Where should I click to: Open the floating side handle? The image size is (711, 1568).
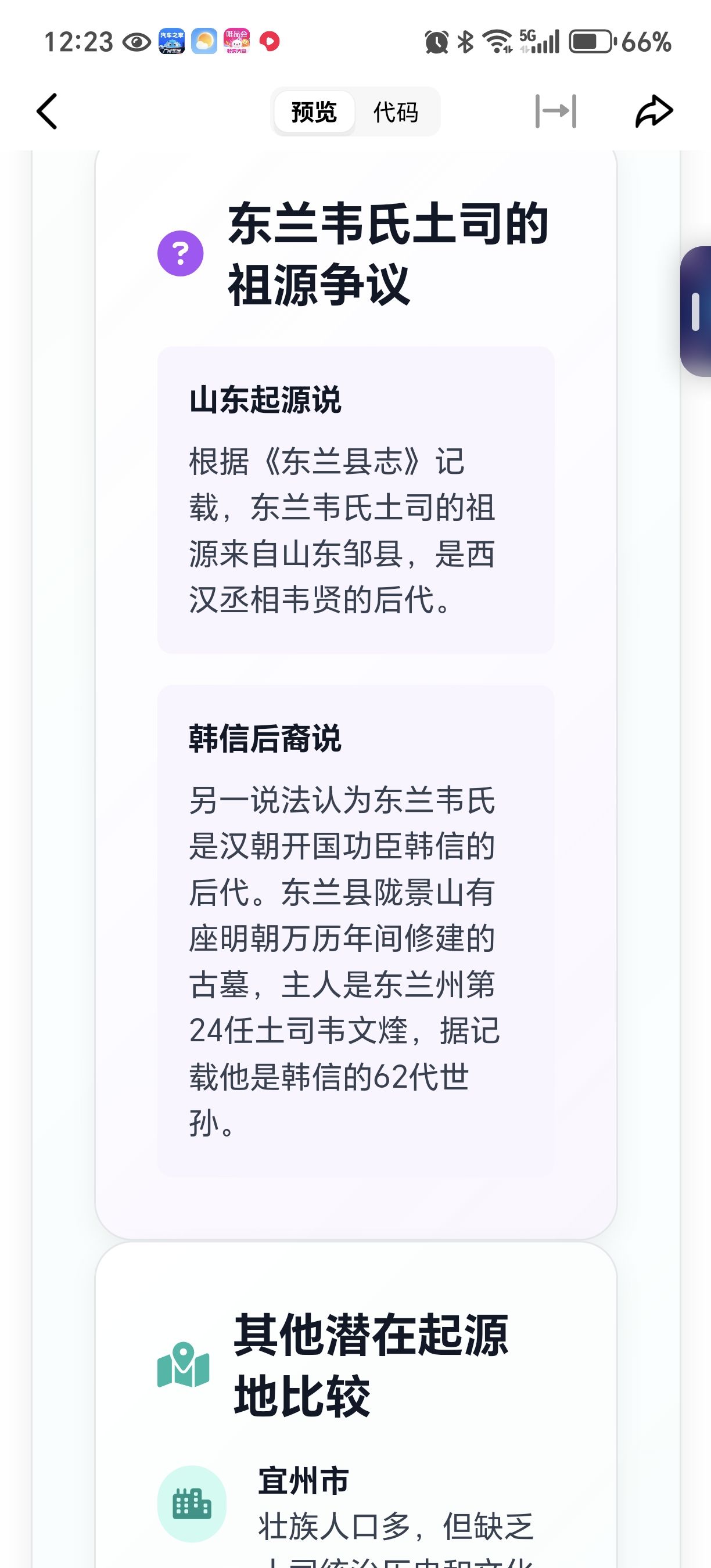[x=696, y=311]
